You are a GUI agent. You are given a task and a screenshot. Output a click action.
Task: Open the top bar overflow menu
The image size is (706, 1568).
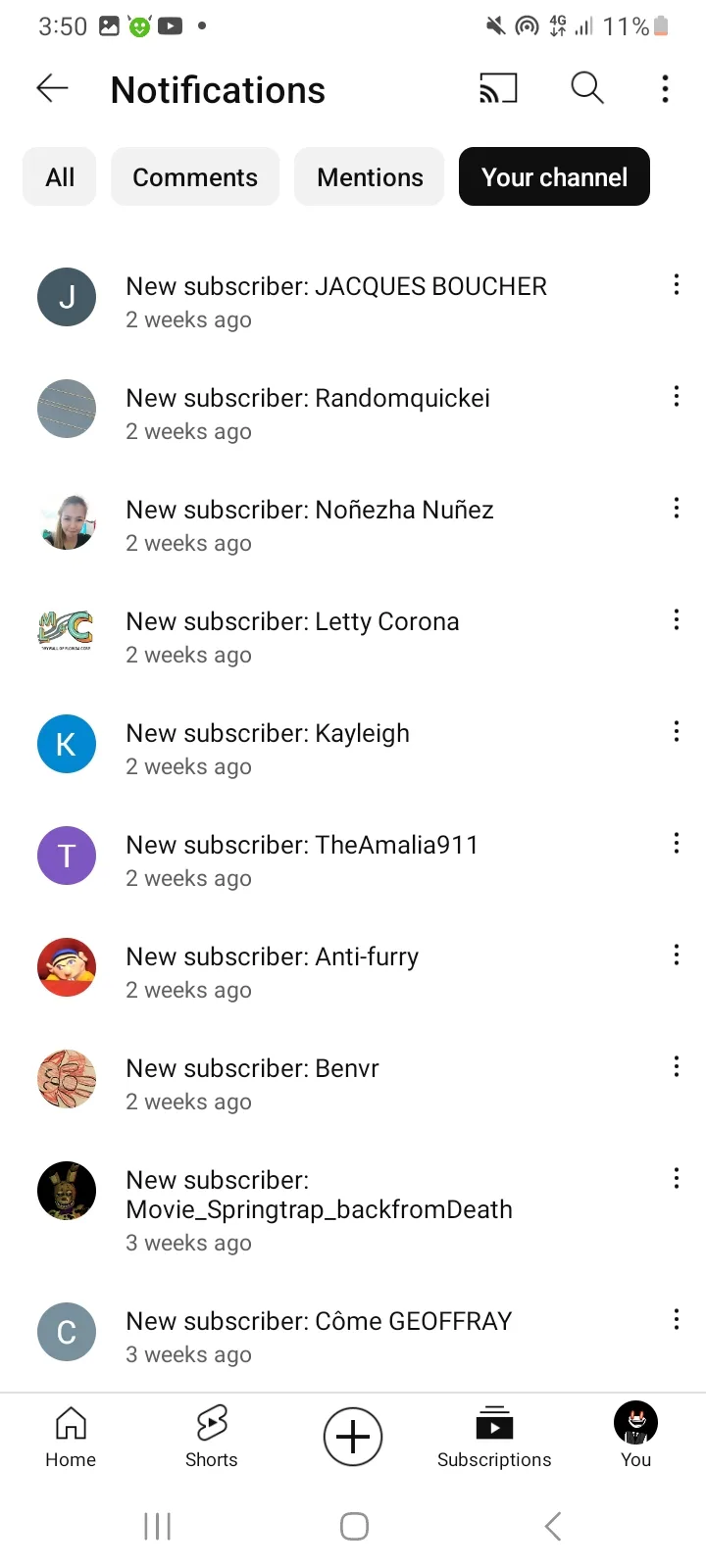point(665,89)
